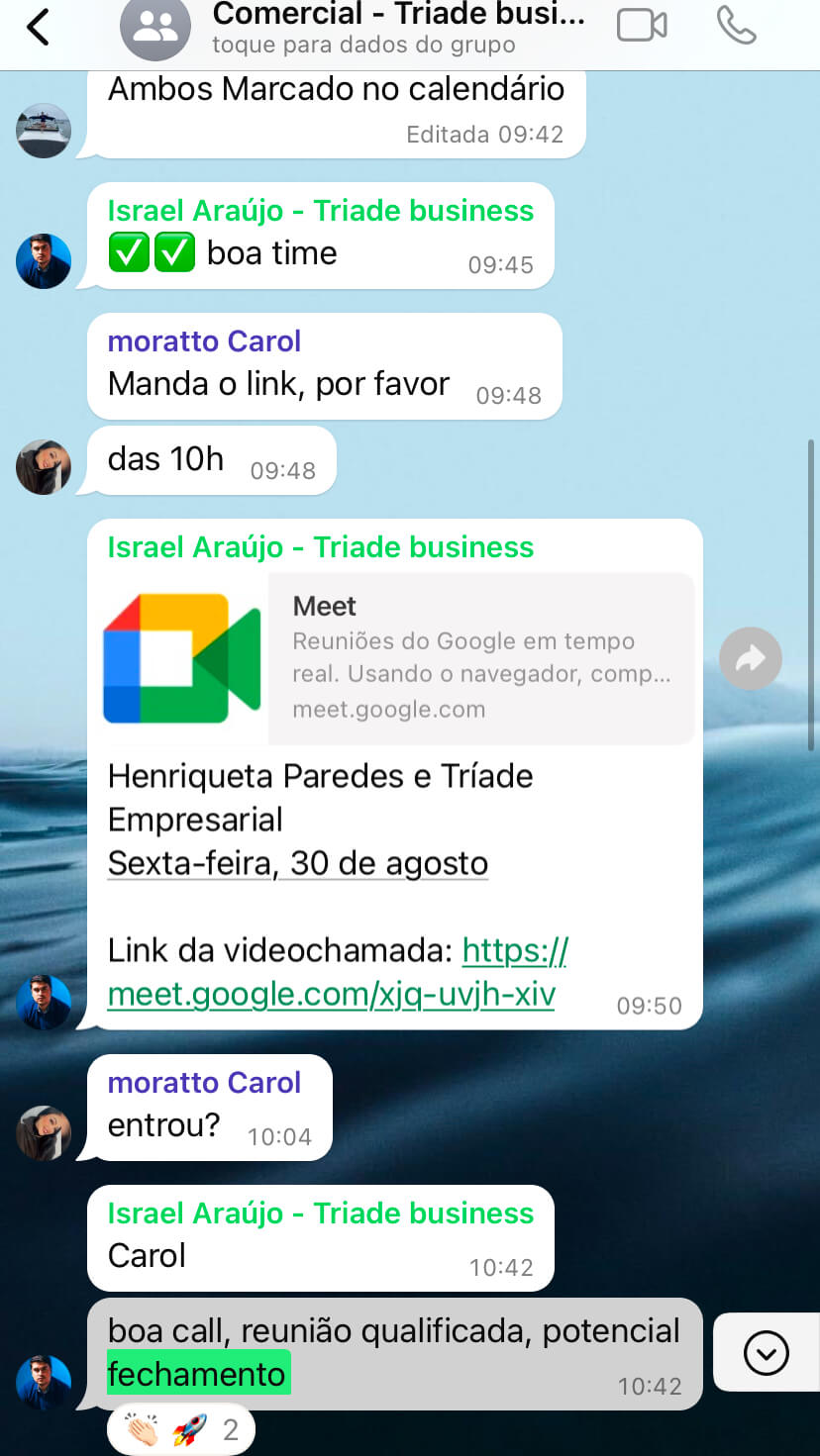820x1456 pixels.
Task: Open the Sexta-feira, 30 de agosto date link
Action: click(x=297, y=863)
